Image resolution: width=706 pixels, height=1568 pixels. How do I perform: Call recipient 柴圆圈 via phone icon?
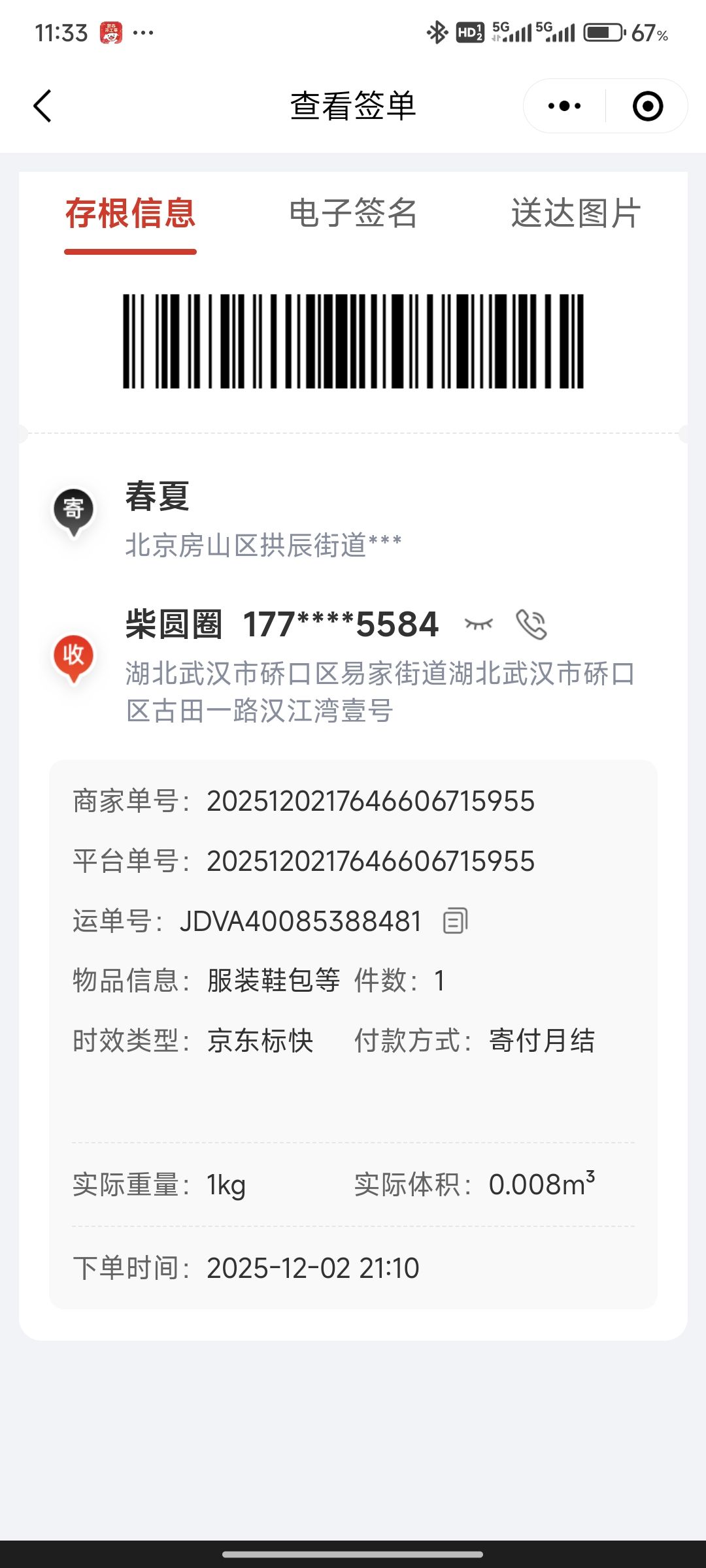pyautogui.click(x=531, y=625)
